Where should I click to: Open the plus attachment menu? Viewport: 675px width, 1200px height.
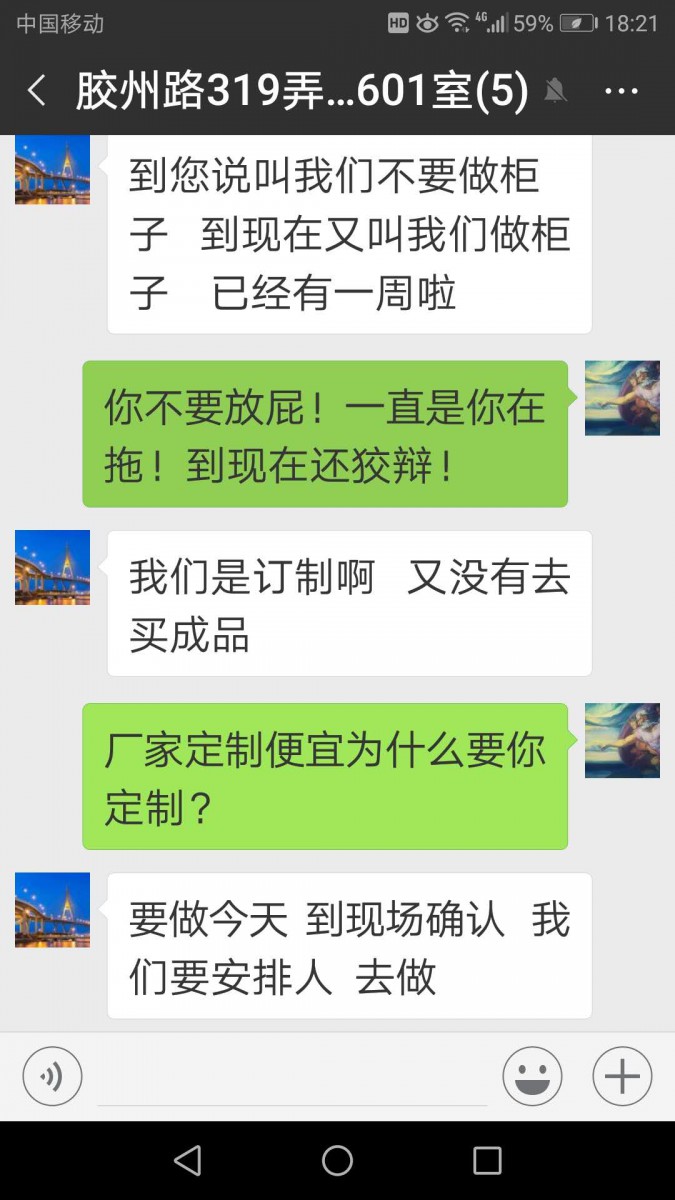[622, 1076]
